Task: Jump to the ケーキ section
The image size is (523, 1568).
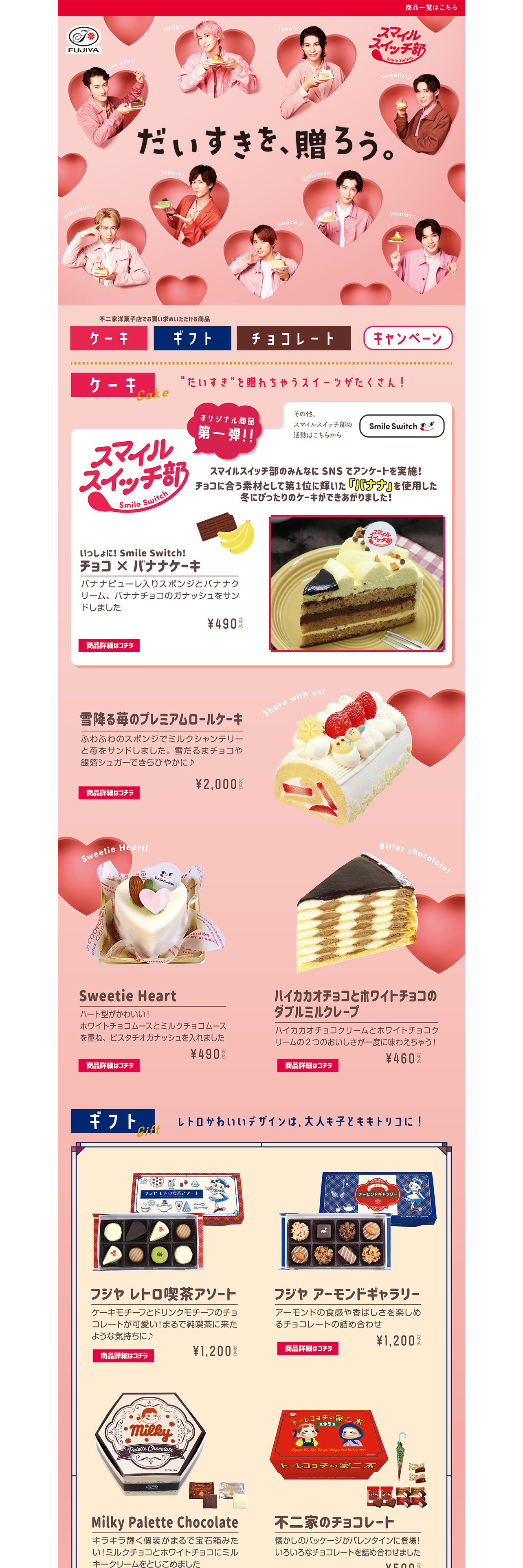Action: pos(108,338)
